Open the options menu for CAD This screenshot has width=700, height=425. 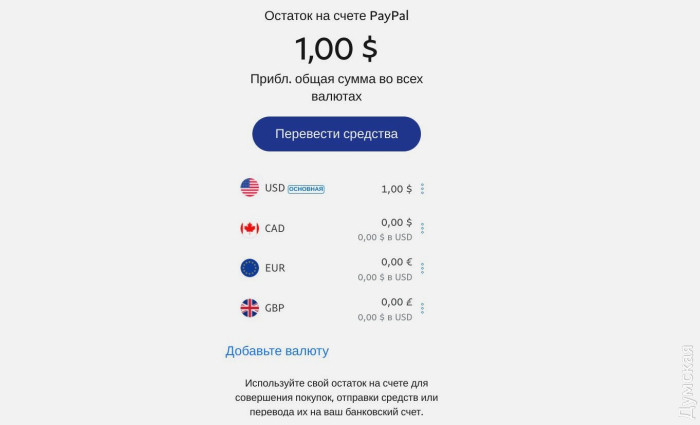click(x=423, y=228)
